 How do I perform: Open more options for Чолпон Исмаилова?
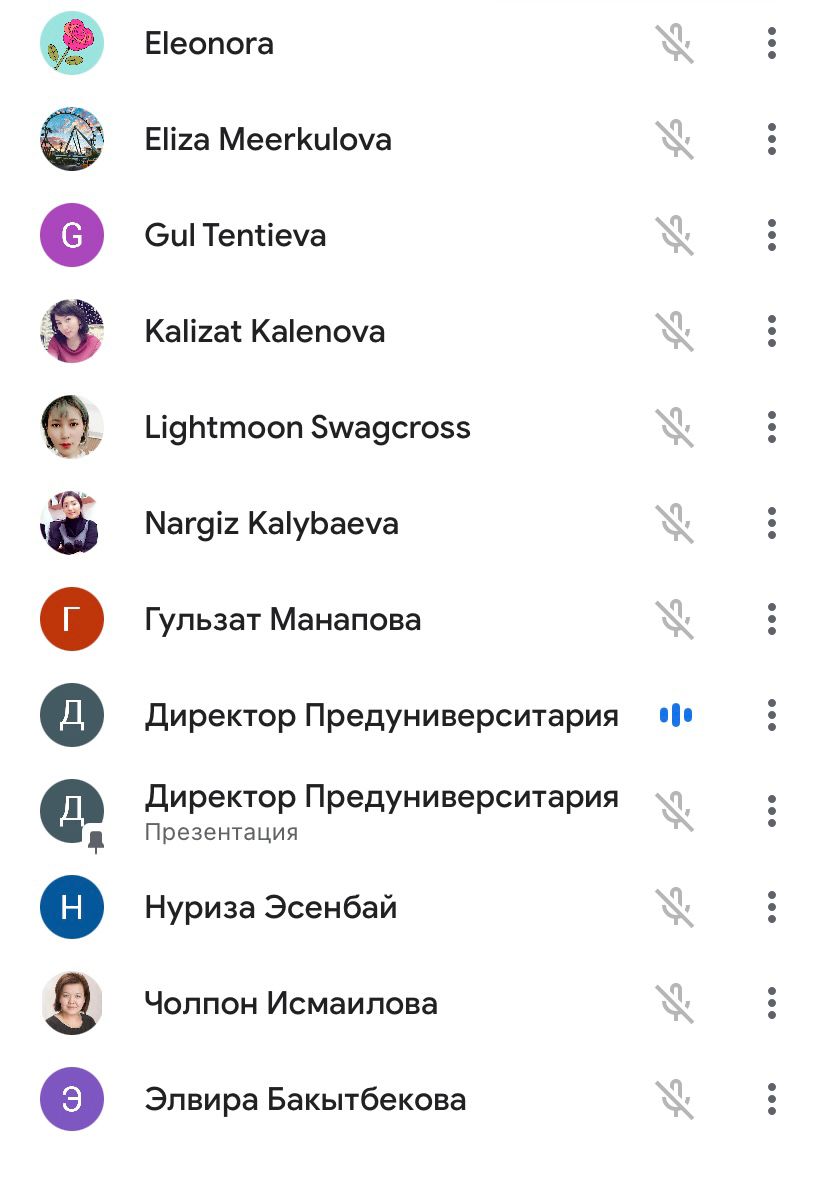771,1003
